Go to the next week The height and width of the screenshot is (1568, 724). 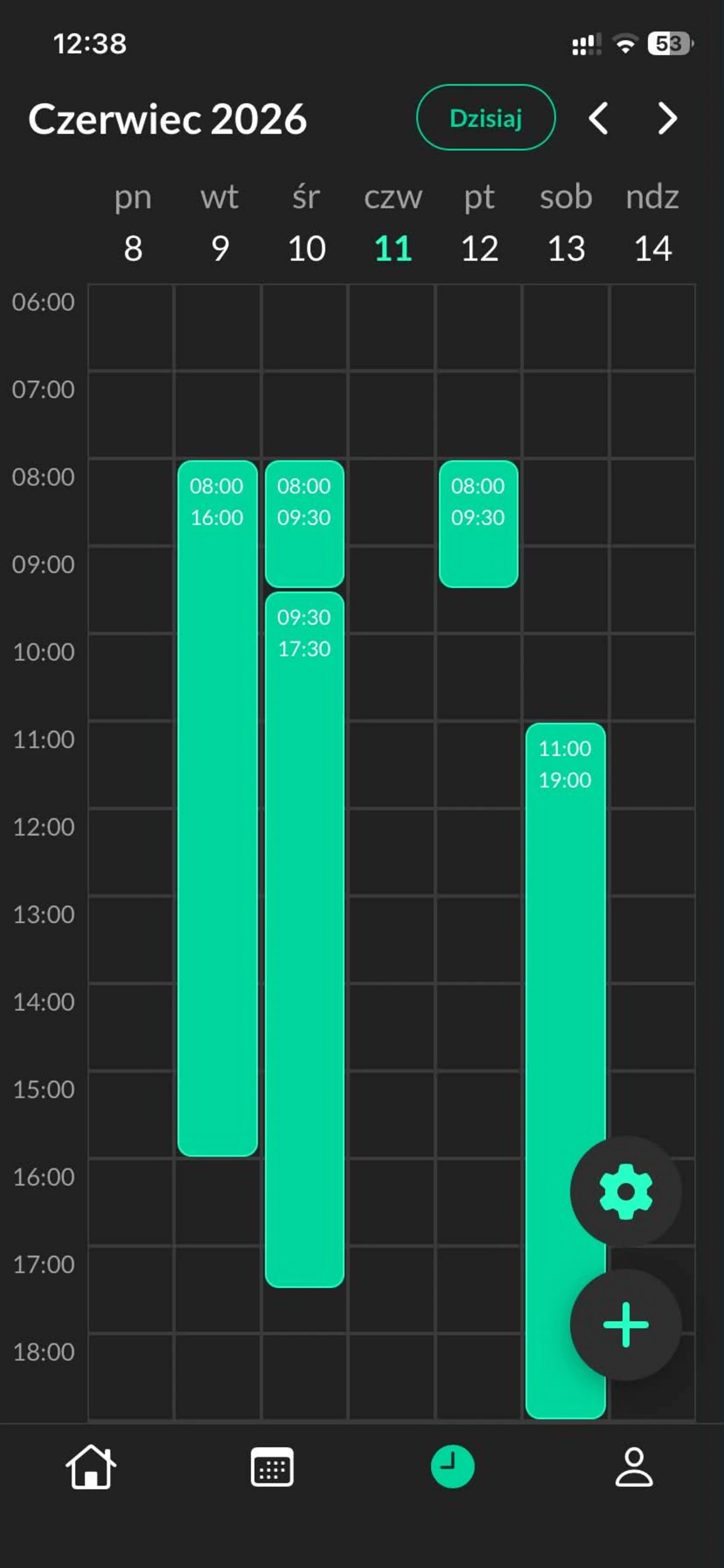coord(667,118)
